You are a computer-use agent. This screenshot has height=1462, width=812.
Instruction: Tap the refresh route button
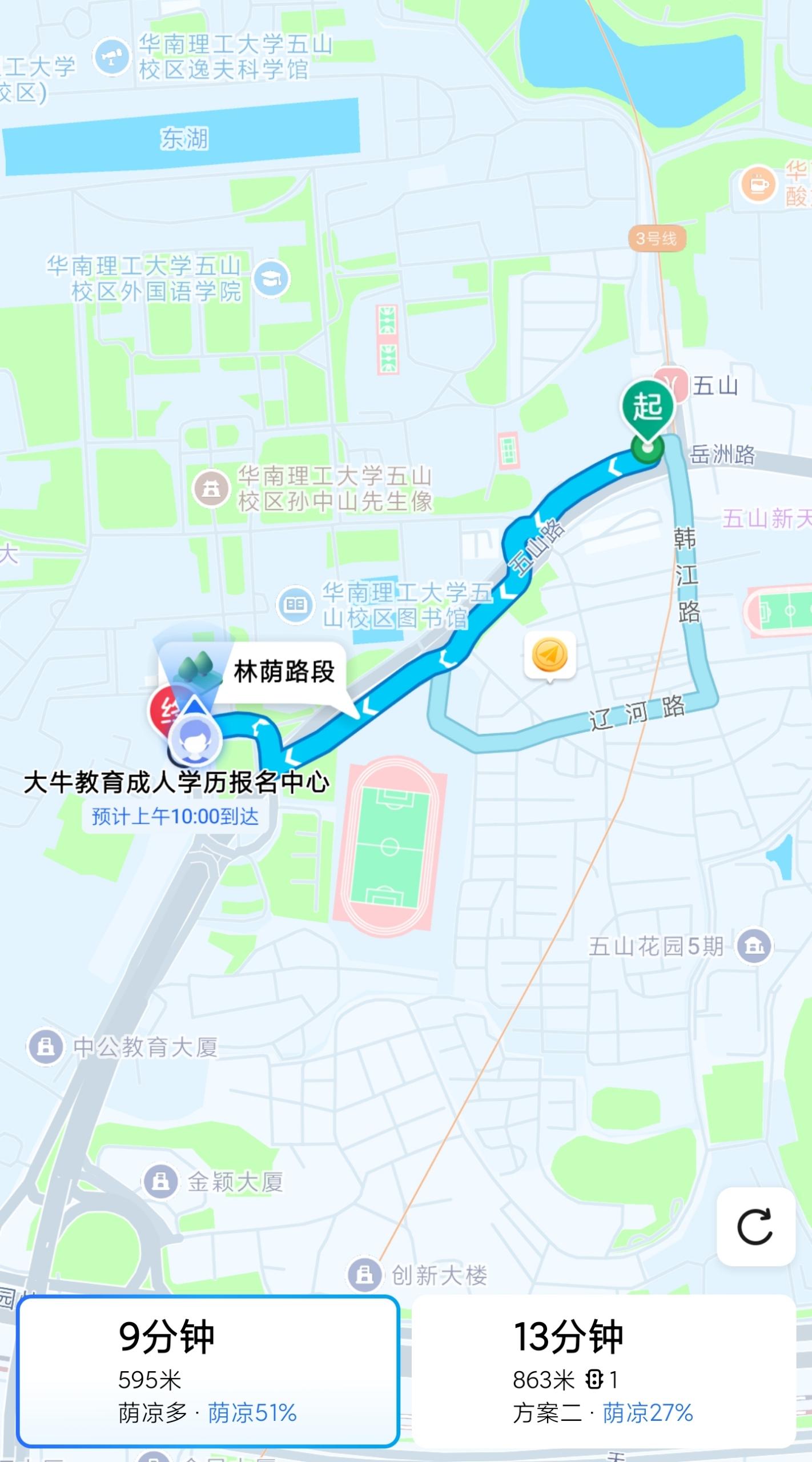(755, 1226)
